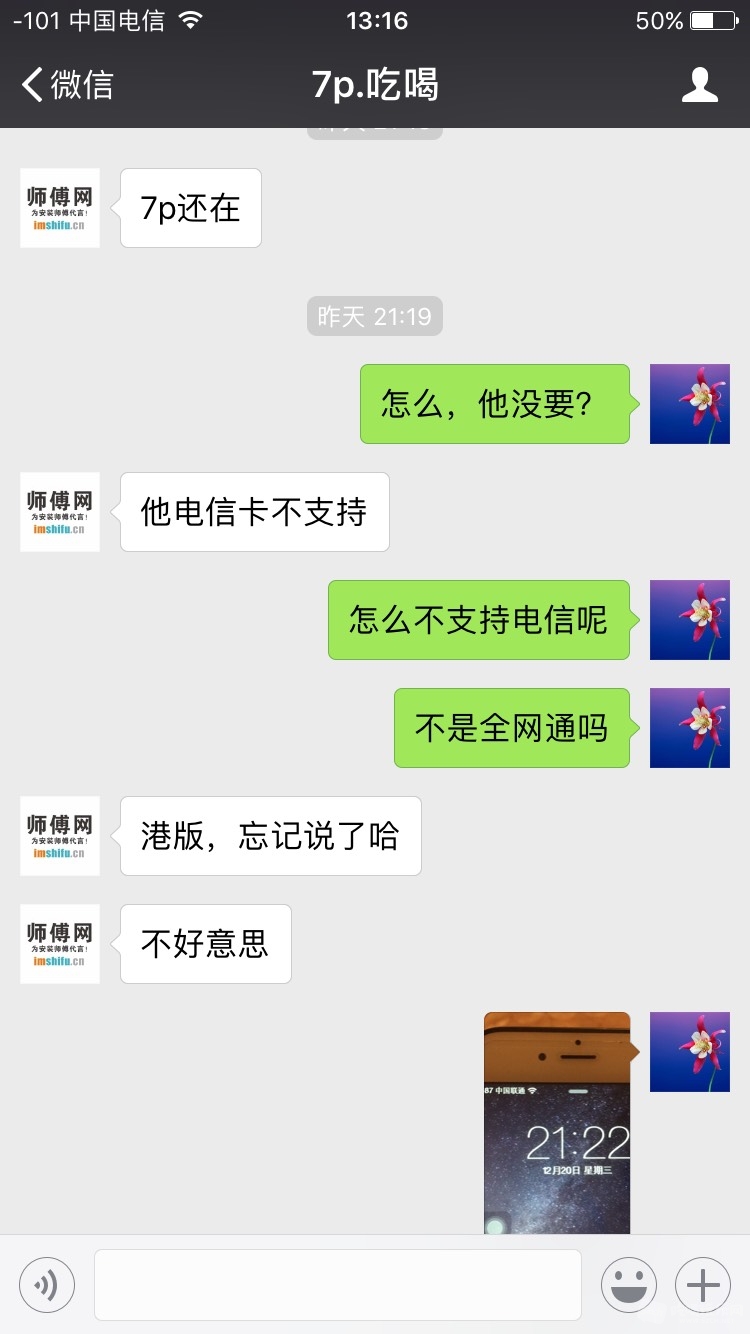Open the emoji sticker panel

pos(628,1285)
